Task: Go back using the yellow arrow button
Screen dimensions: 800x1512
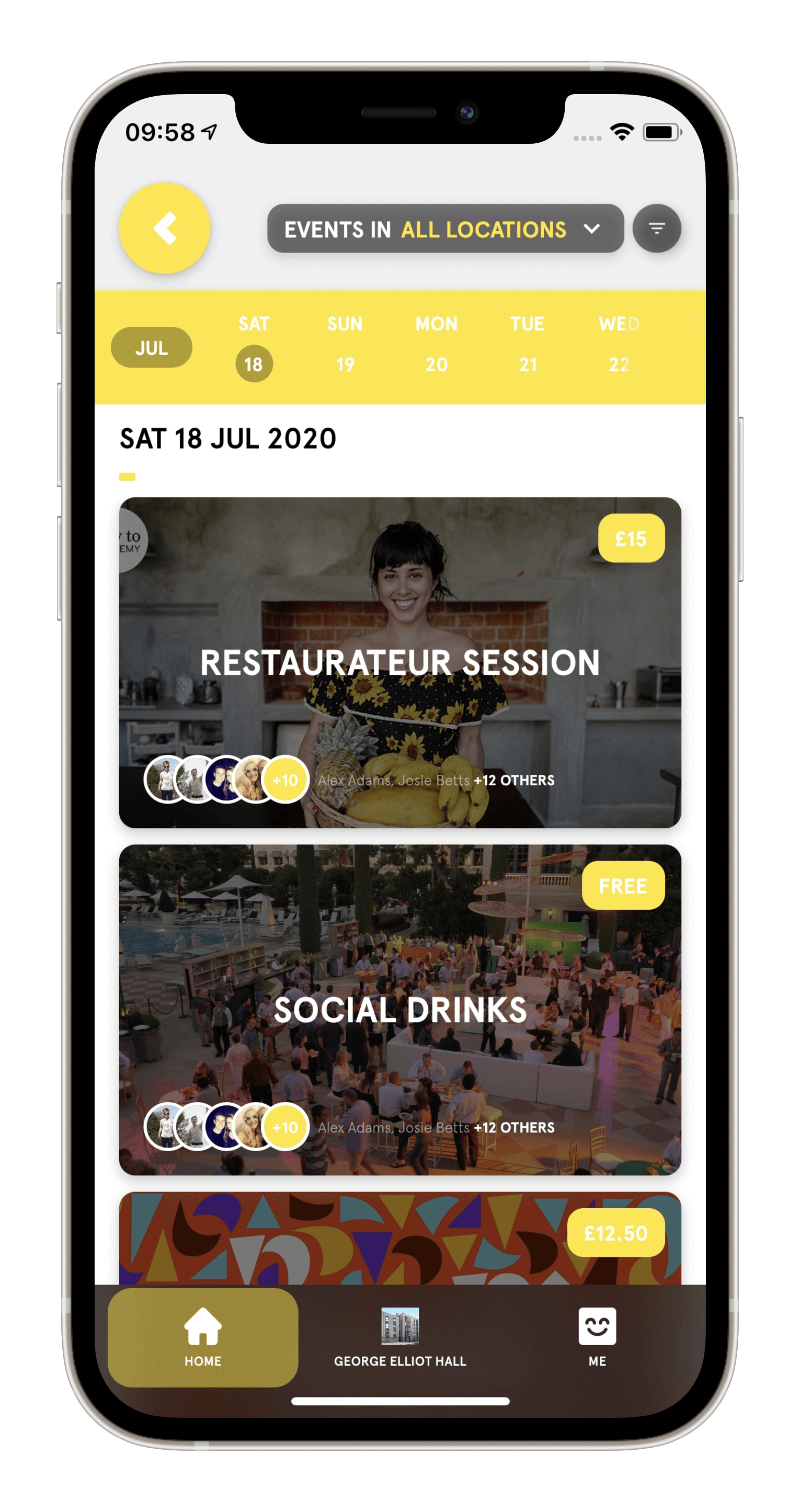Action: point(164,228)
